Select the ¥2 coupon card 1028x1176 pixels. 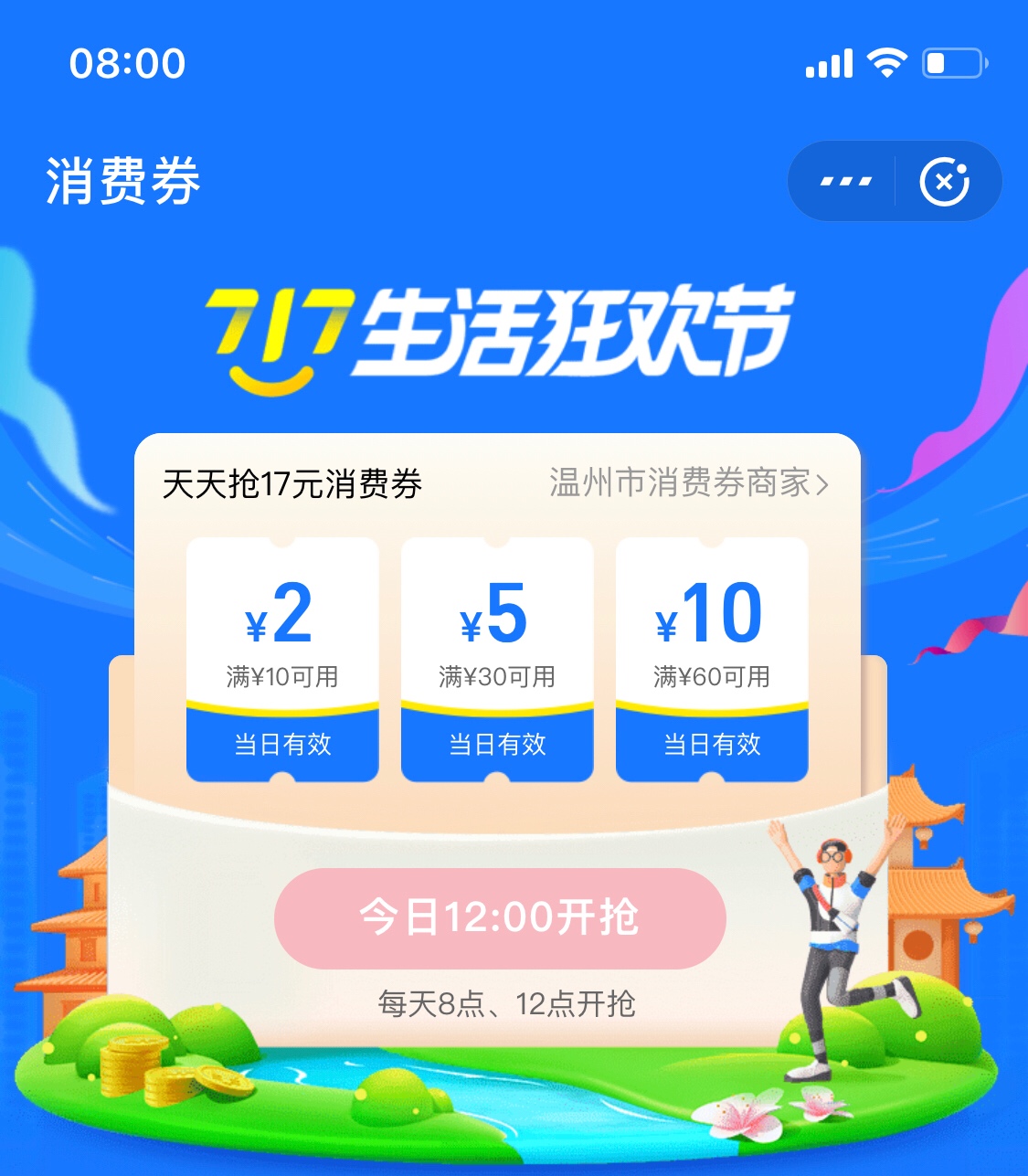[x=282, y=658]
